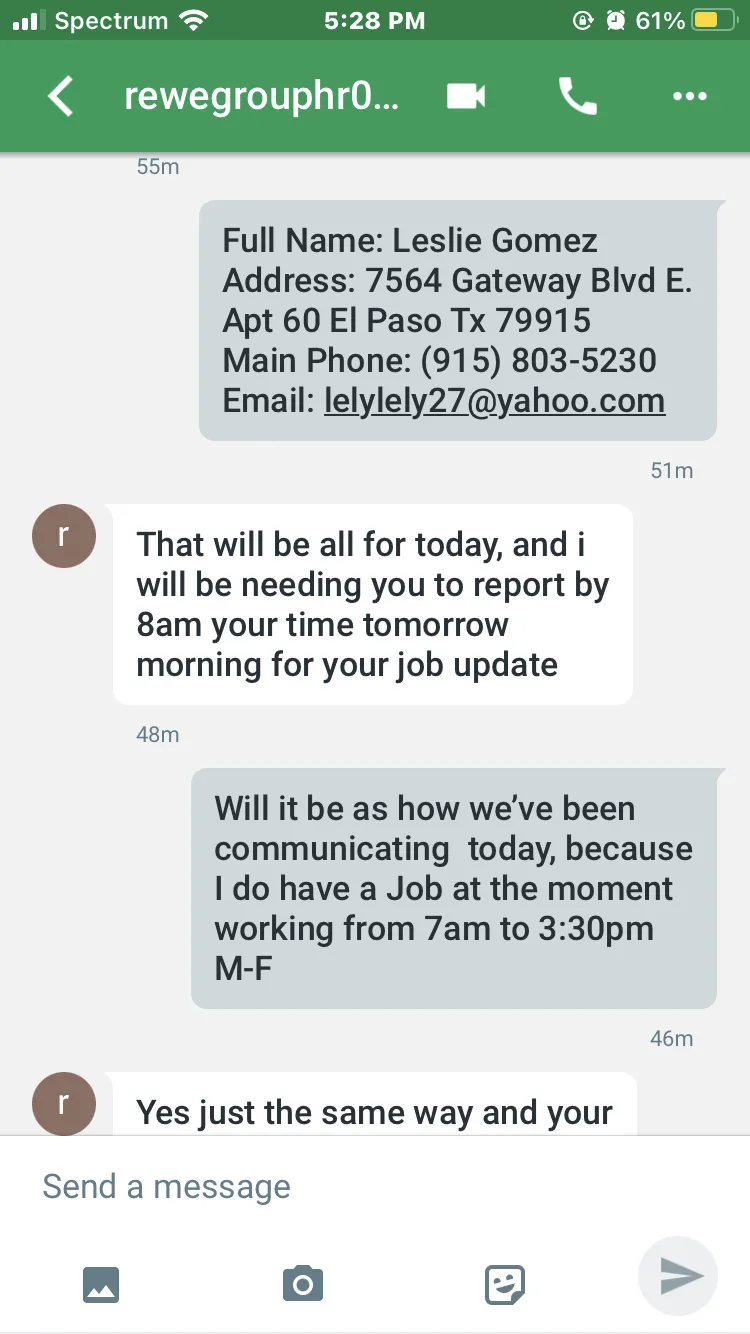Screen dimensions: 750x1334
Task: Tap the Send a message field
Action: [375, 1186]
